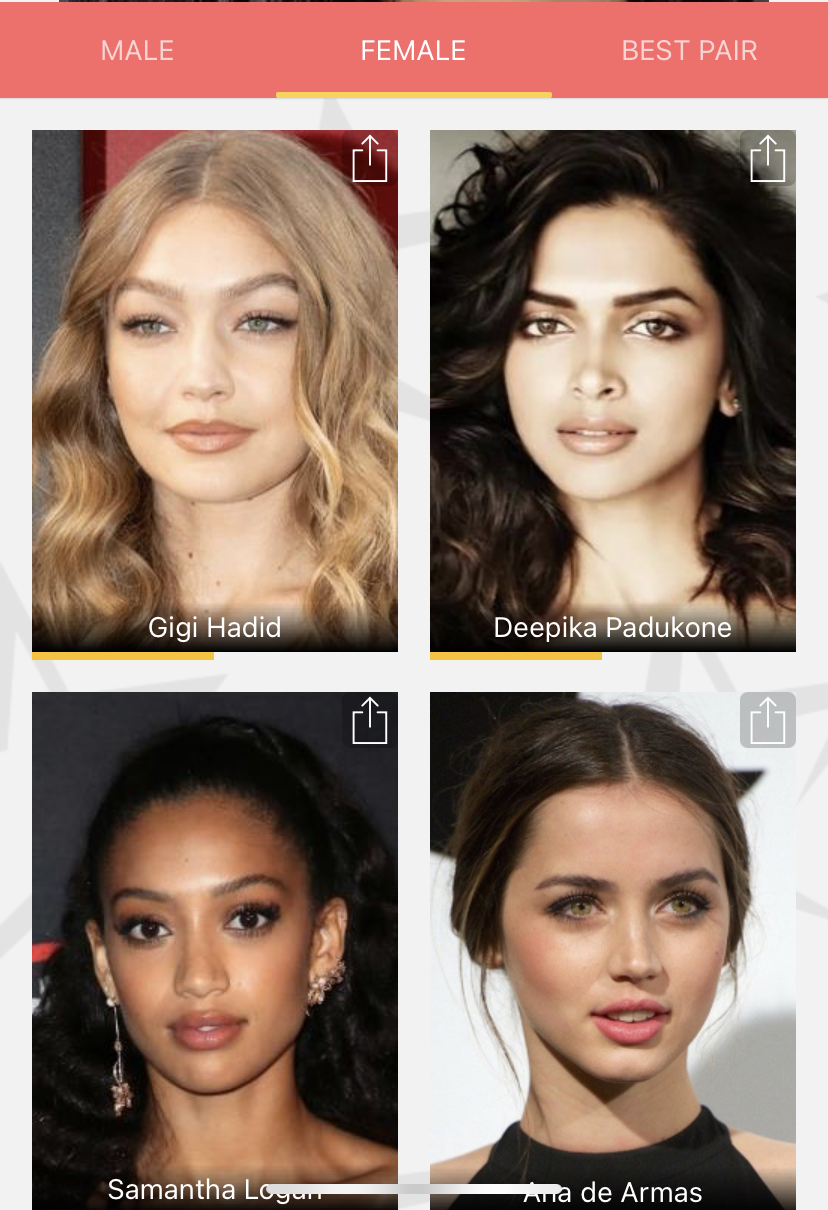Select the FEMALE tab
The image size is (828, 1210).
pyautogui.click(x=413, y=51)
